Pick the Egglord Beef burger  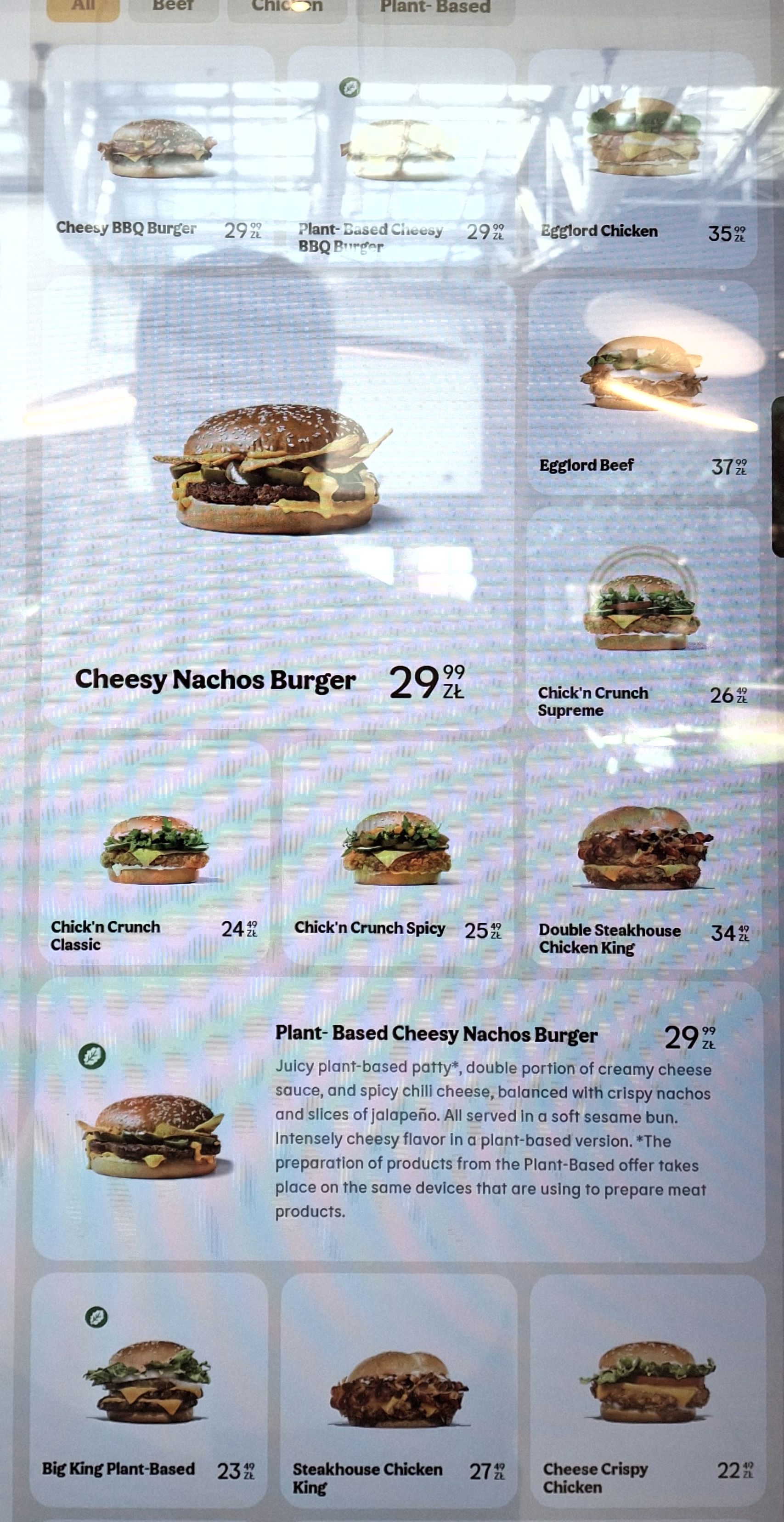coord(643,387)
